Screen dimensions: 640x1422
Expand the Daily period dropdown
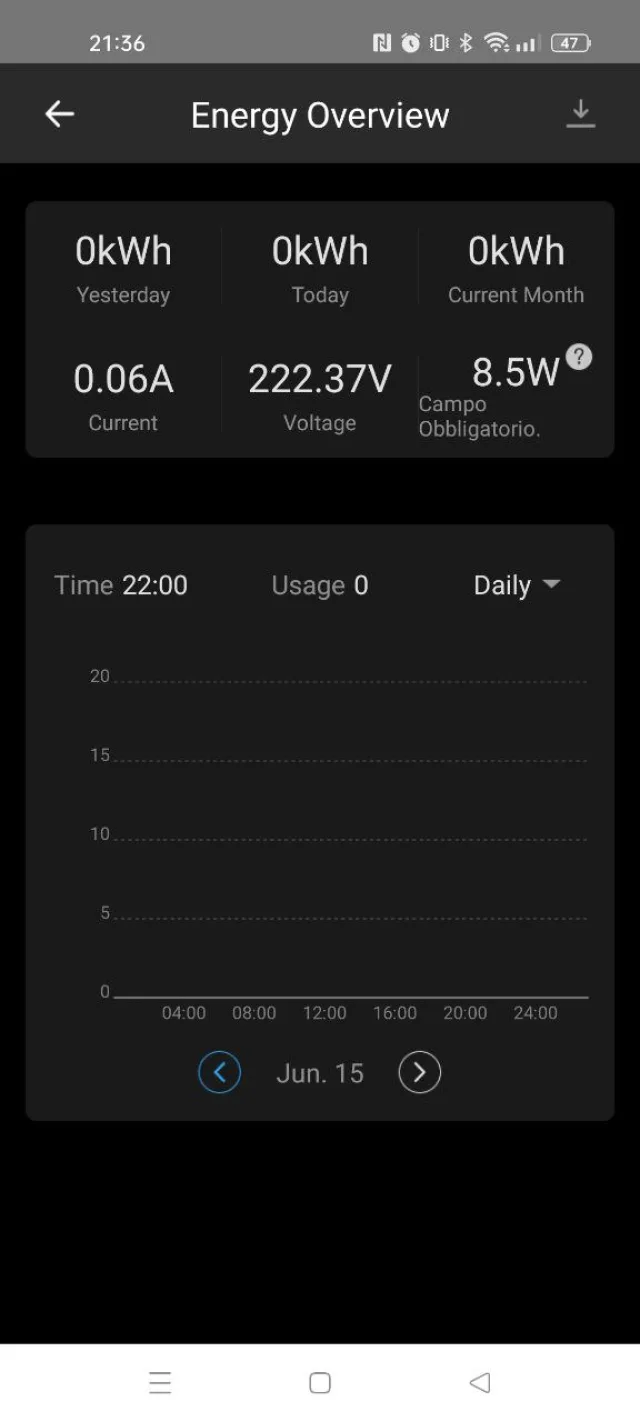click(516, 585)
